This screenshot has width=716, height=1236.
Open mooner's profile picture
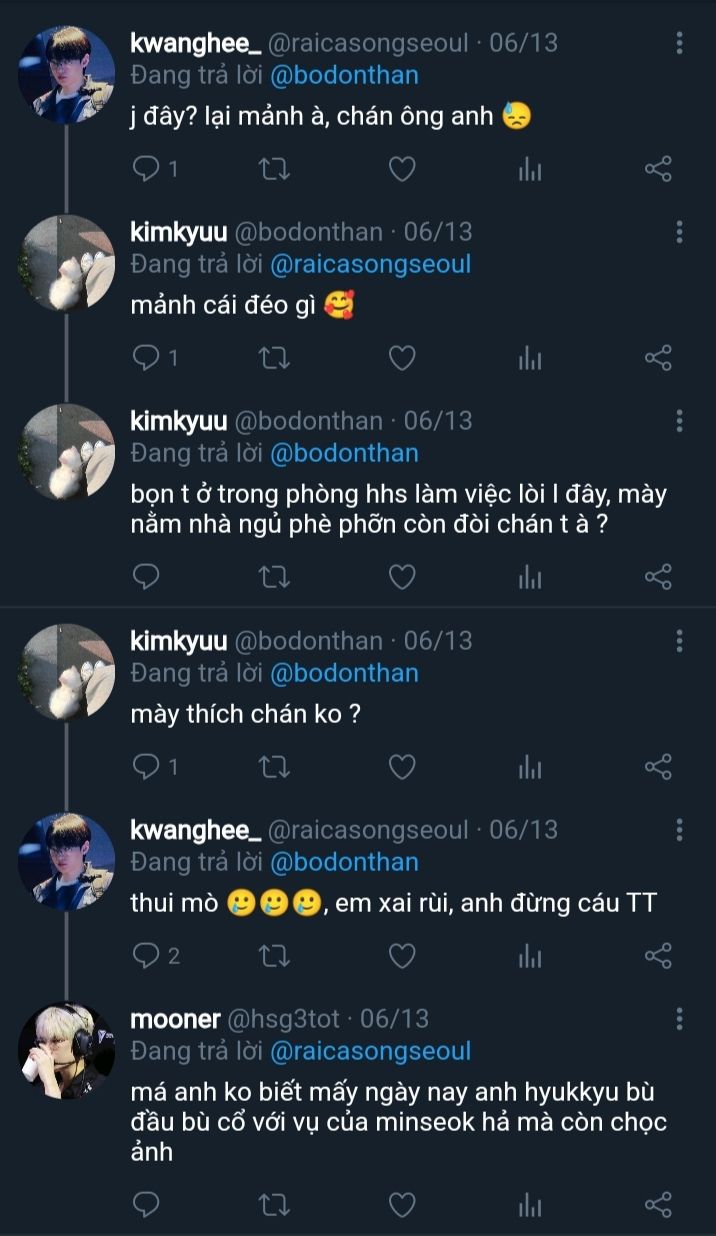coord(67,1050)
